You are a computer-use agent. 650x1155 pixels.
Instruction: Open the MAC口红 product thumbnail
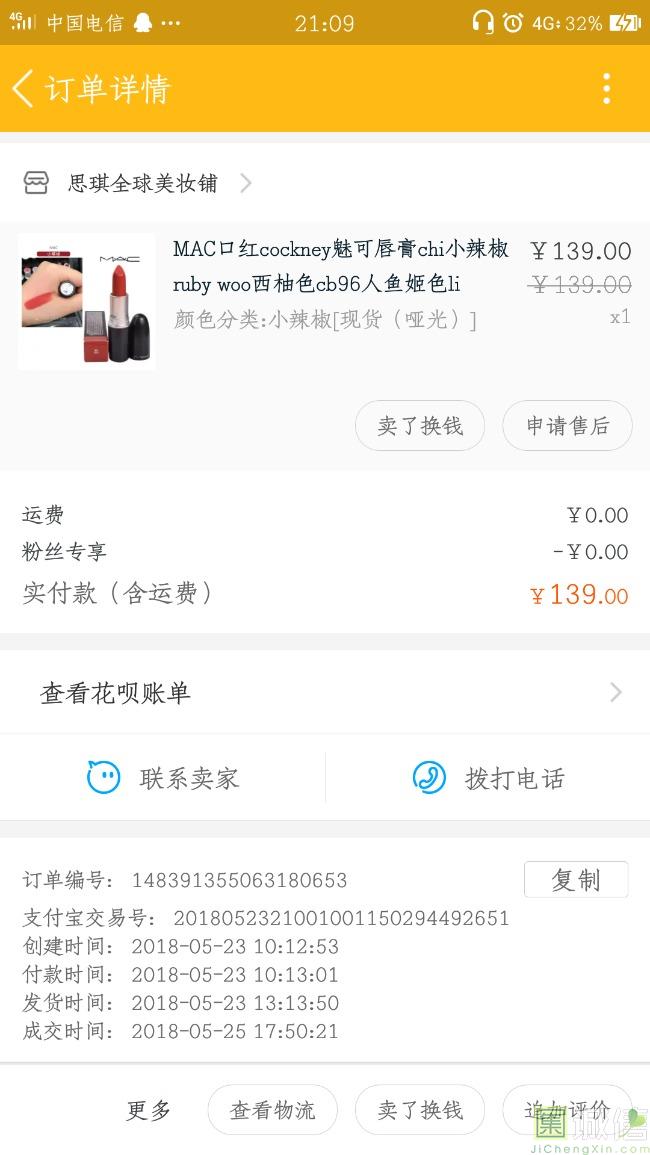click(87, 301)
